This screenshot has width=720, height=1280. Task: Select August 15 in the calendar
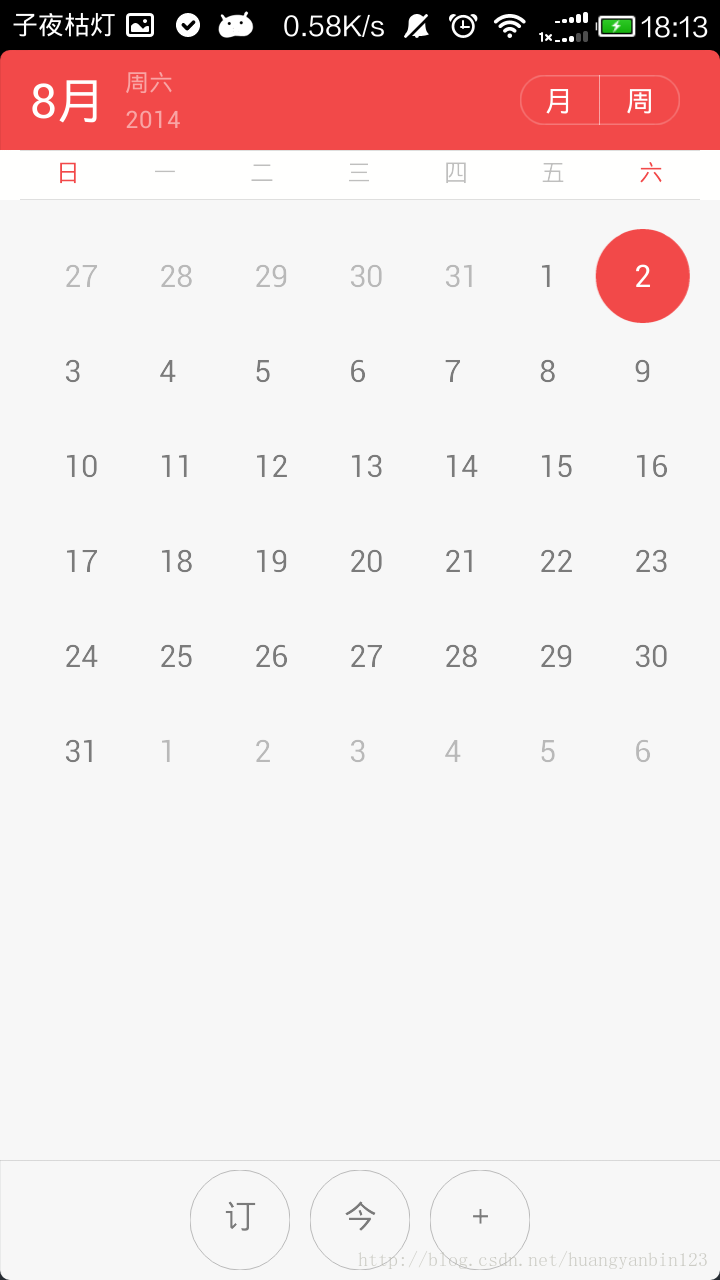point(556,467)
